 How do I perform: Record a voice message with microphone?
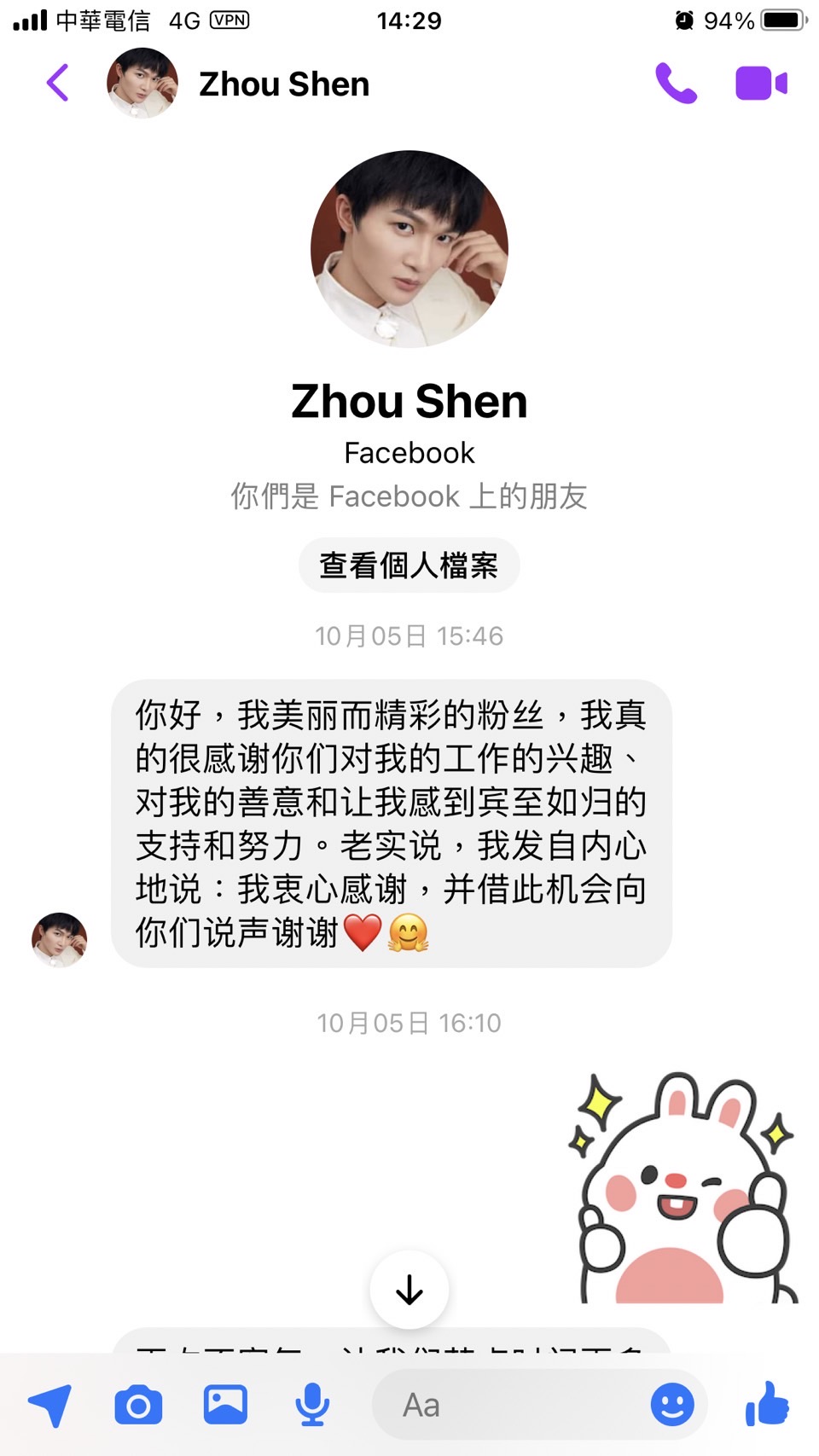tap(312, 1405)
